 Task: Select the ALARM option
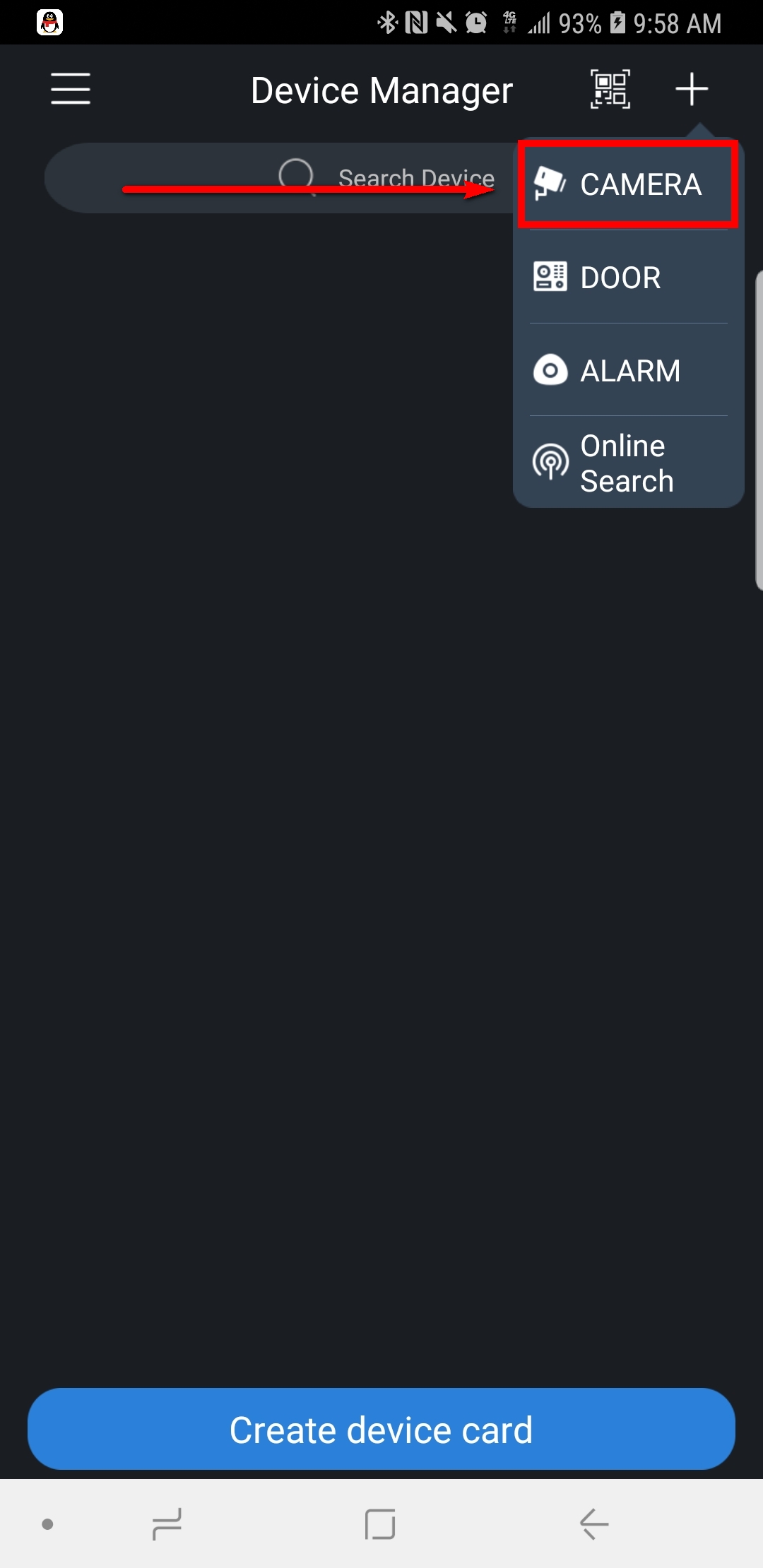click(x=628, y=370)
